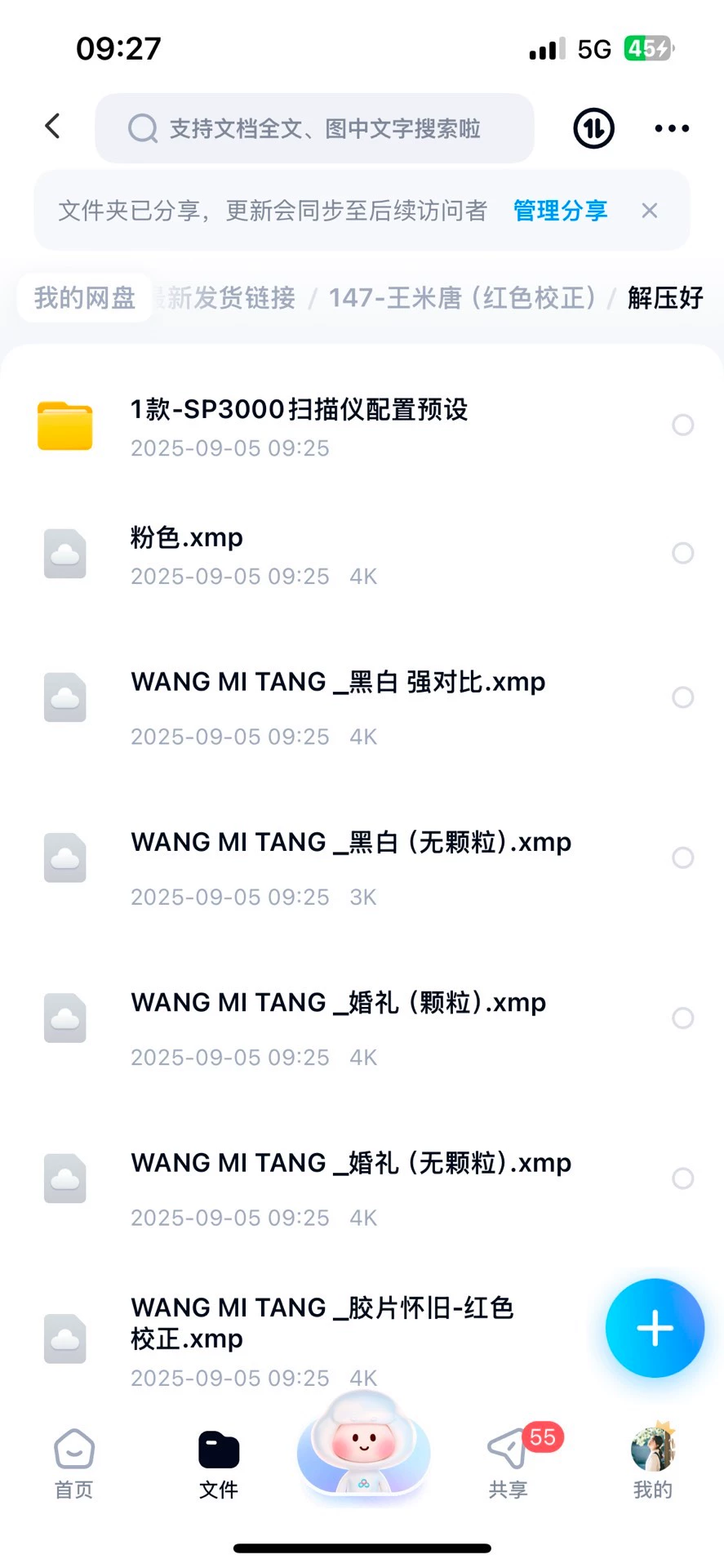Open the transfer list icon
Viewport: 724px width, 1568px height.
[x=593, y=128]
